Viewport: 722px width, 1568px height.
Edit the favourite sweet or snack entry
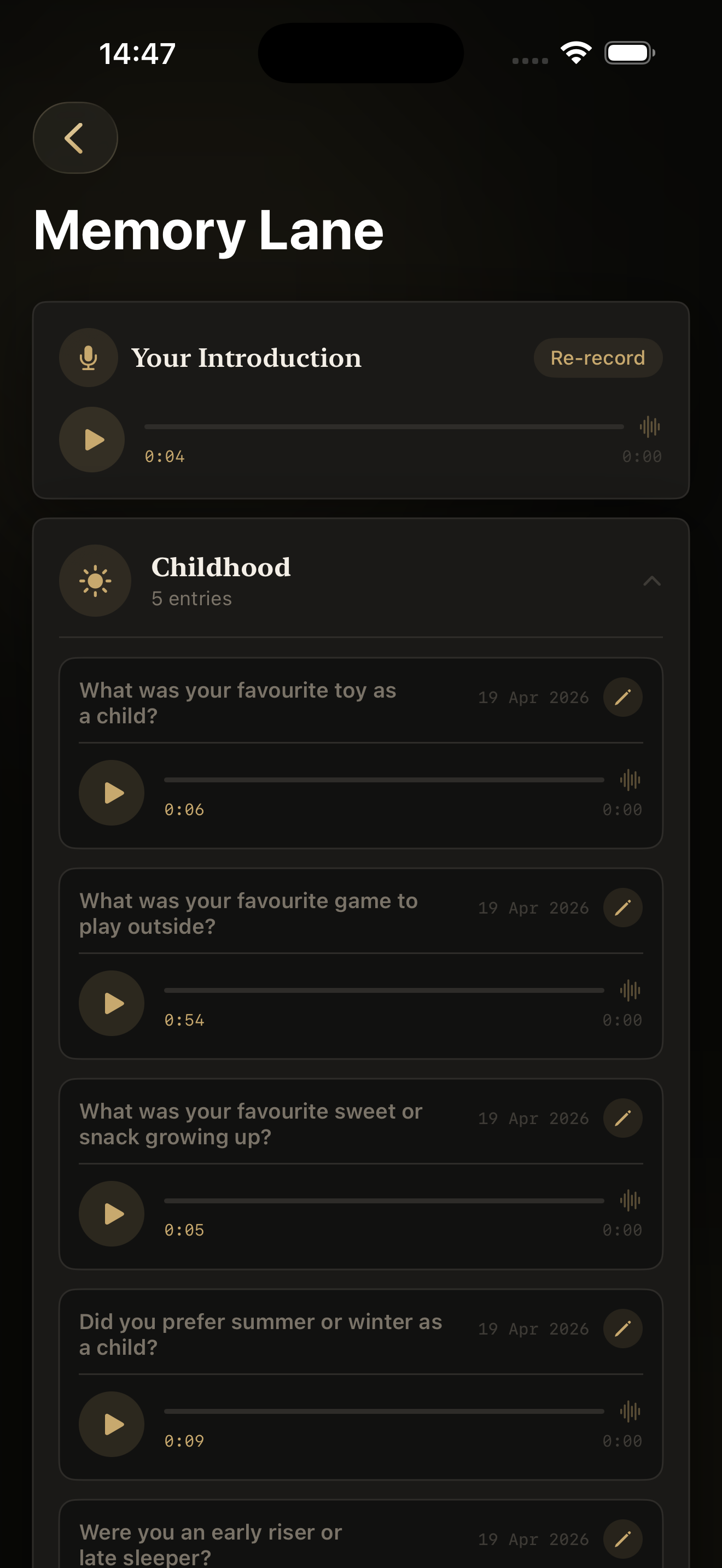(x=624, y=1118)
